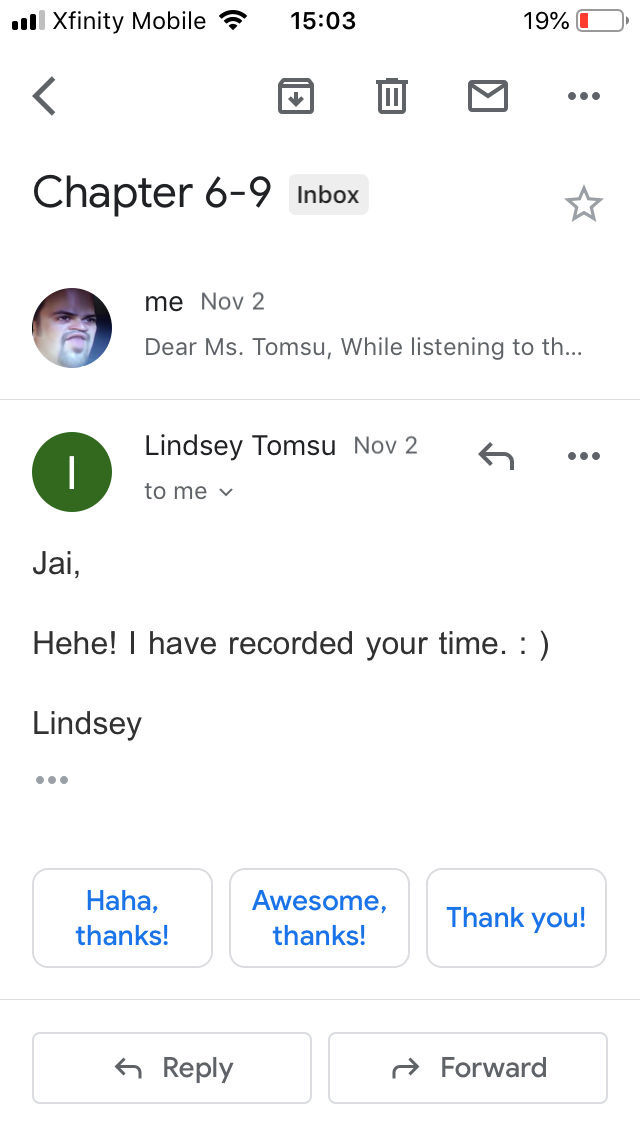Screen dimensions: 640x1136
Task: Open the top toolbar overflow menu
Action: pos(583,96)
